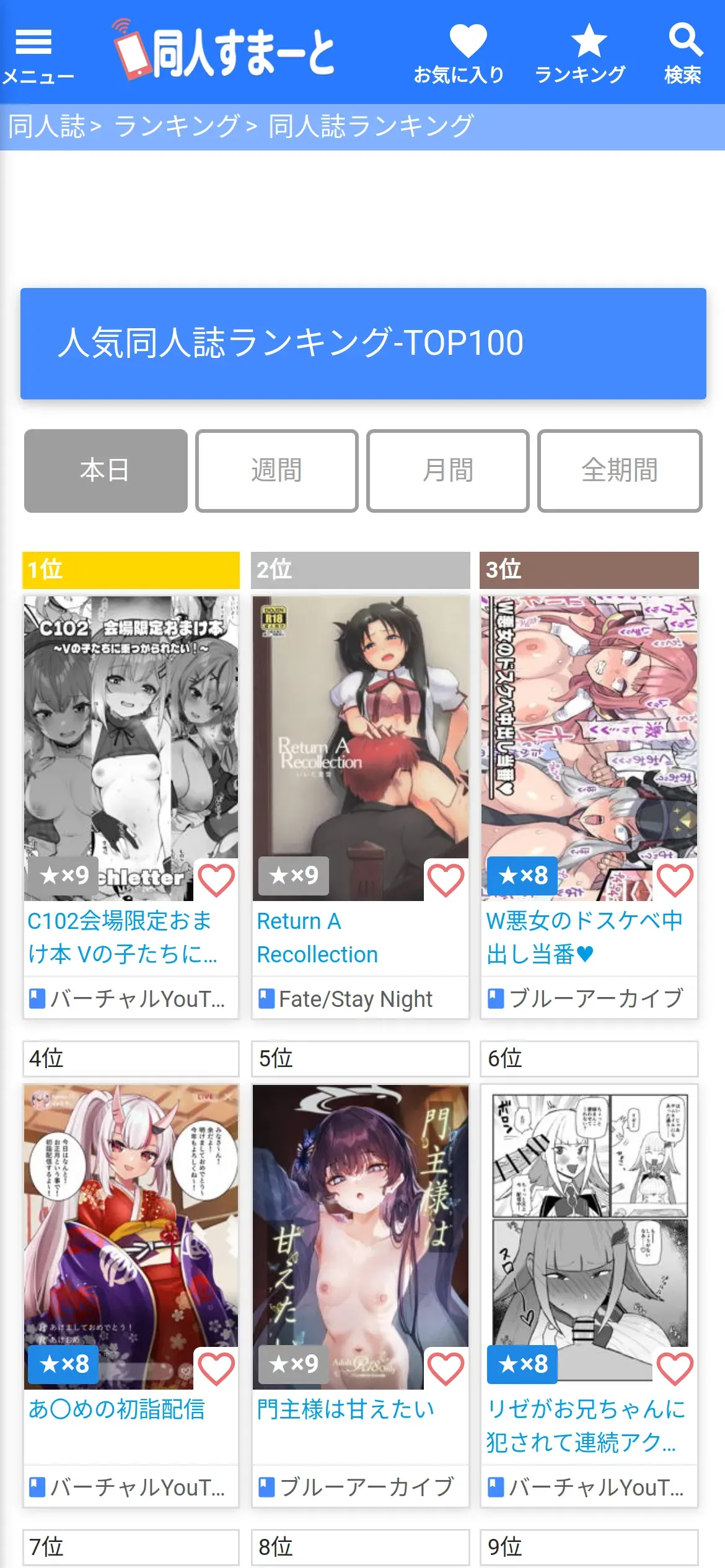Open the Return A Recollection title link
Viewport: 725px width, 1568px height.
pyautogui.click(x=317, y=938)
